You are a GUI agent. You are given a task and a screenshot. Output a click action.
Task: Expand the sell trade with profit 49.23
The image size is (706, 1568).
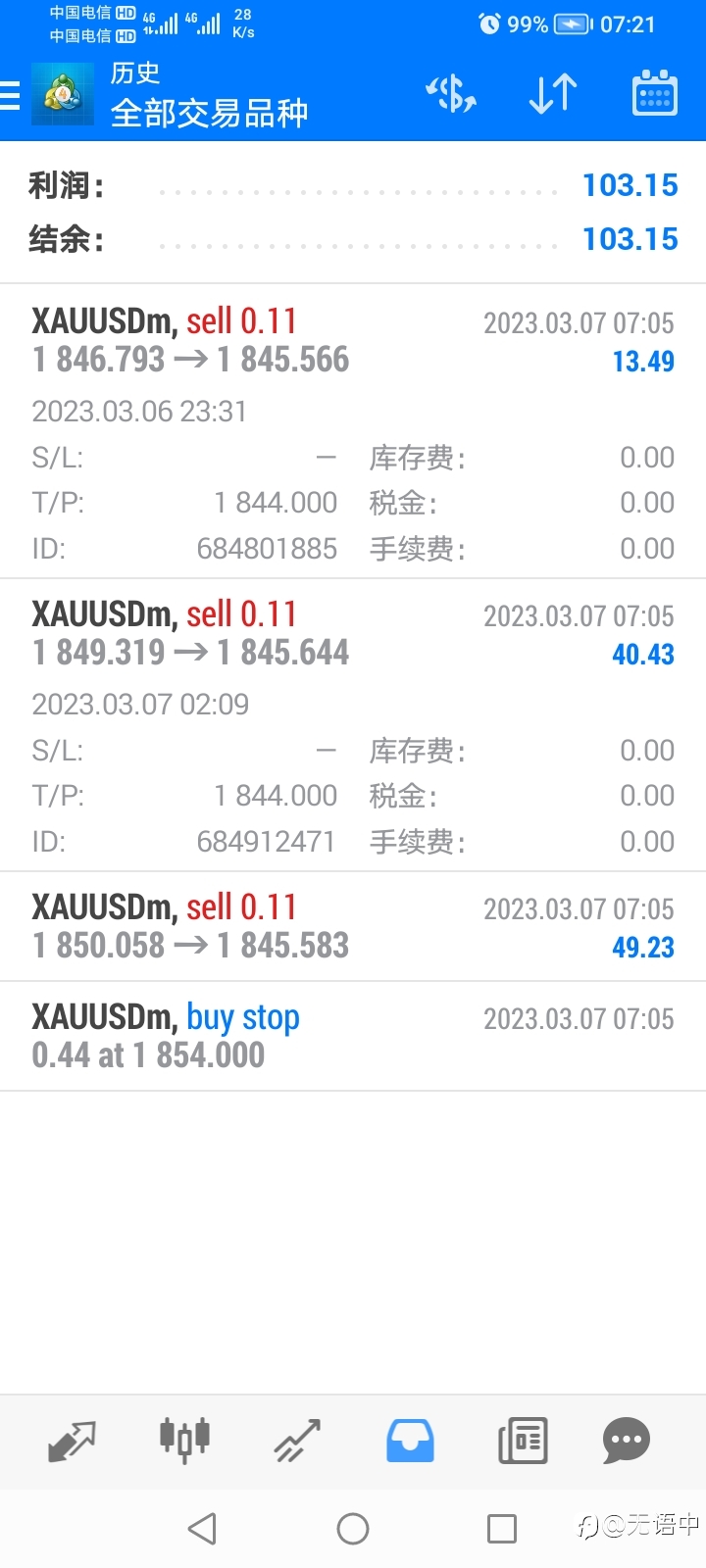coord(353,927)
